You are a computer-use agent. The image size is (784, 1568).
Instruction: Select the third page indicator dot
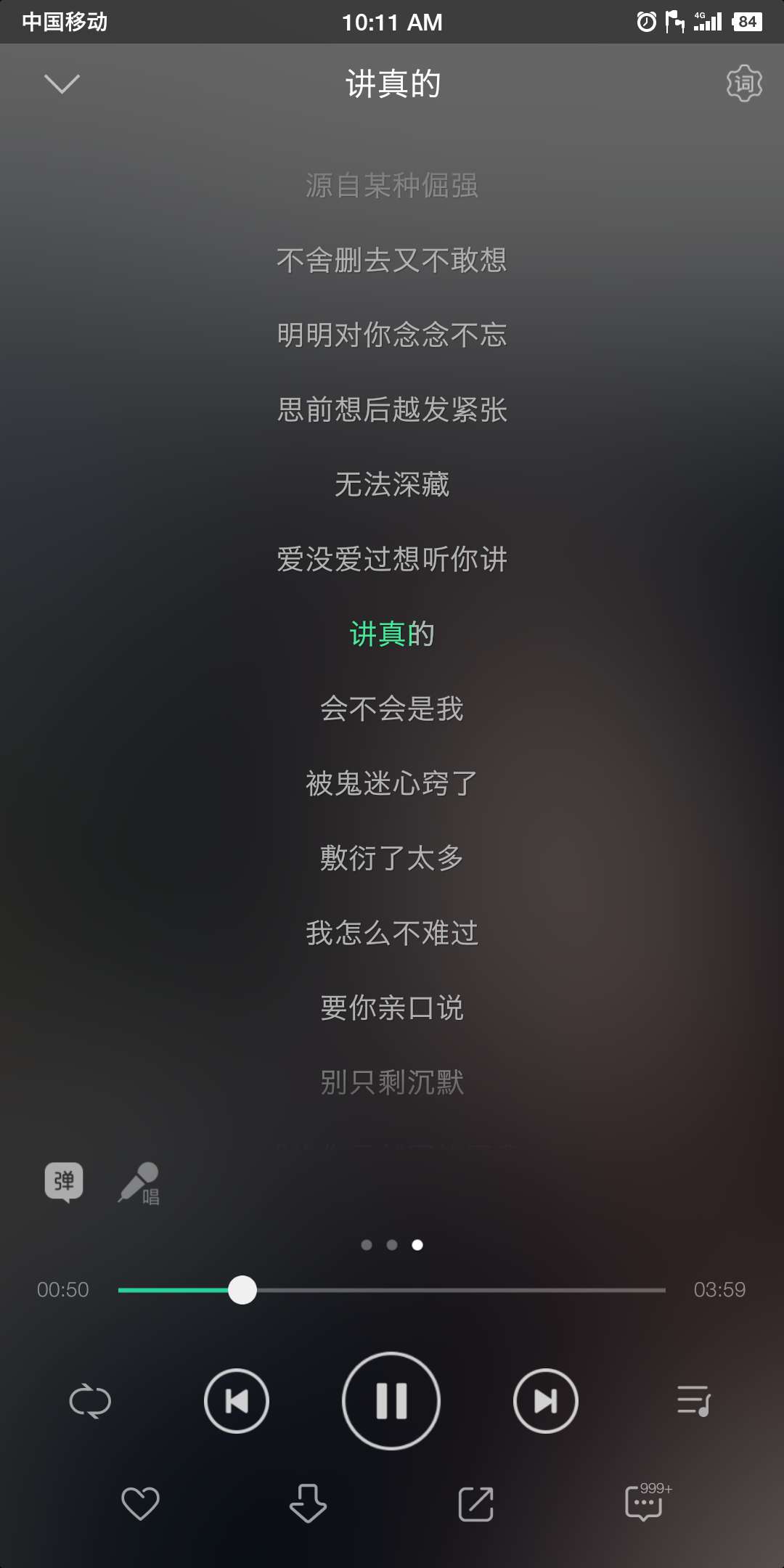click(417, 1244)
